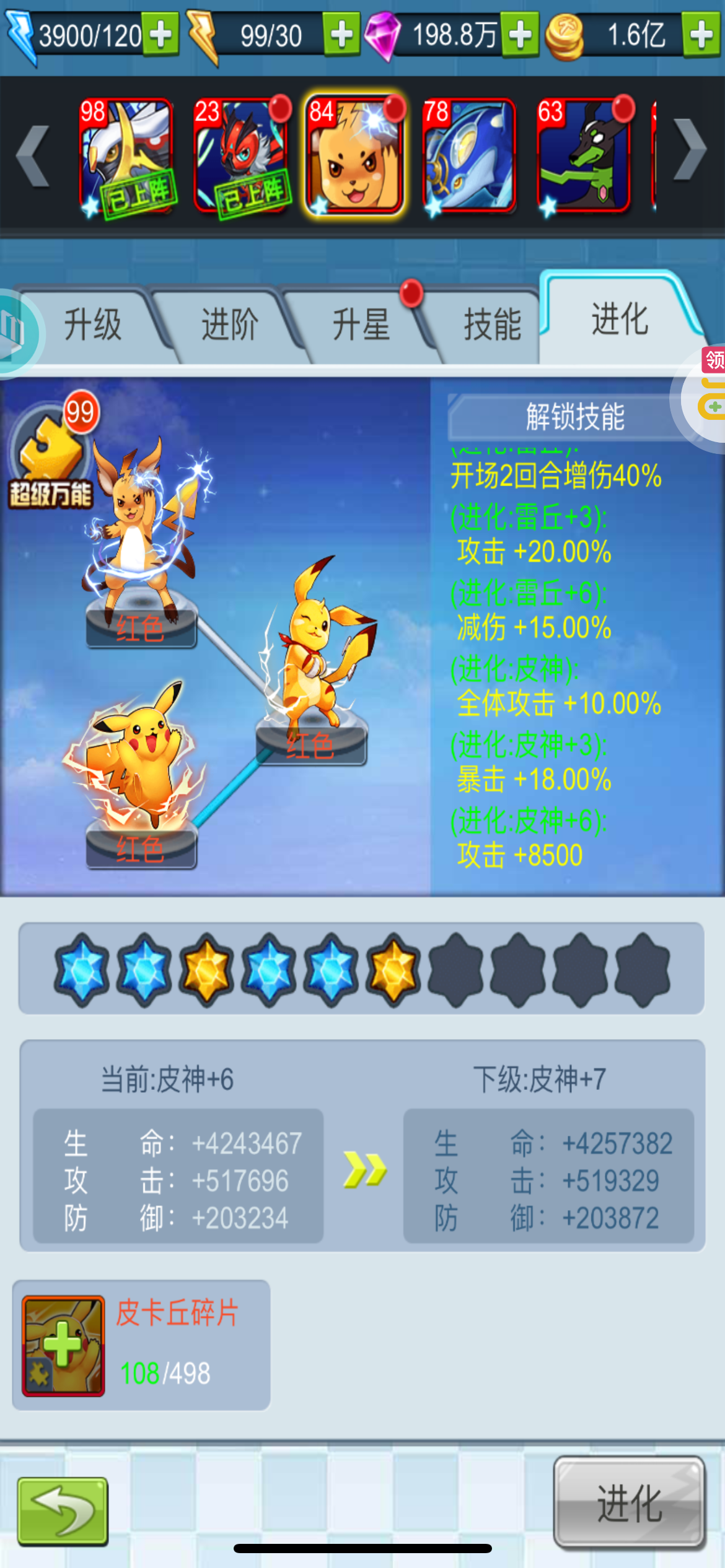Switch to the 技能 tab
The width and height of the screenshot is (725, 1568).
point(492,324)
